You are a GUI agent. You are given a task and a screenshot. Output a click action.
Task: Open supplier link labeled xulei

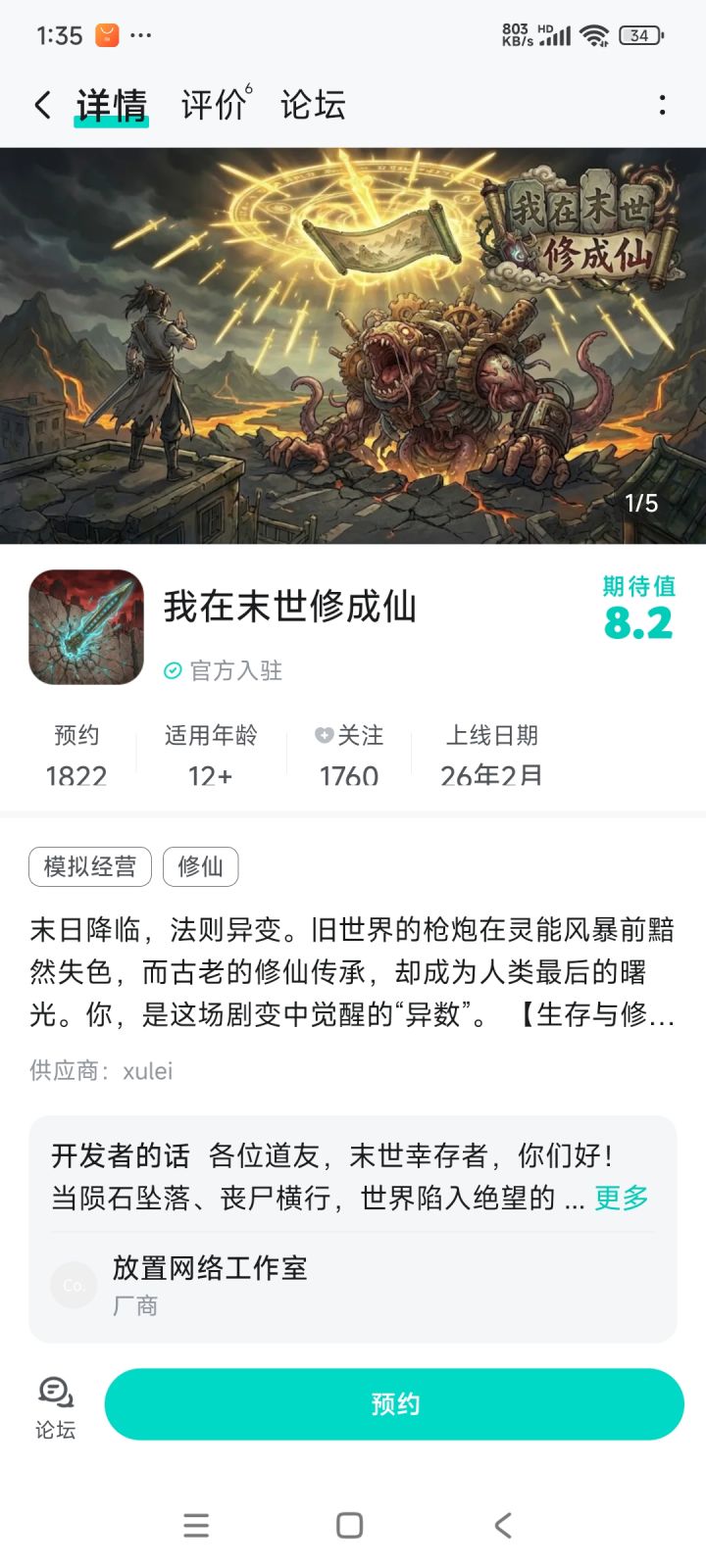click(147, 1072)
